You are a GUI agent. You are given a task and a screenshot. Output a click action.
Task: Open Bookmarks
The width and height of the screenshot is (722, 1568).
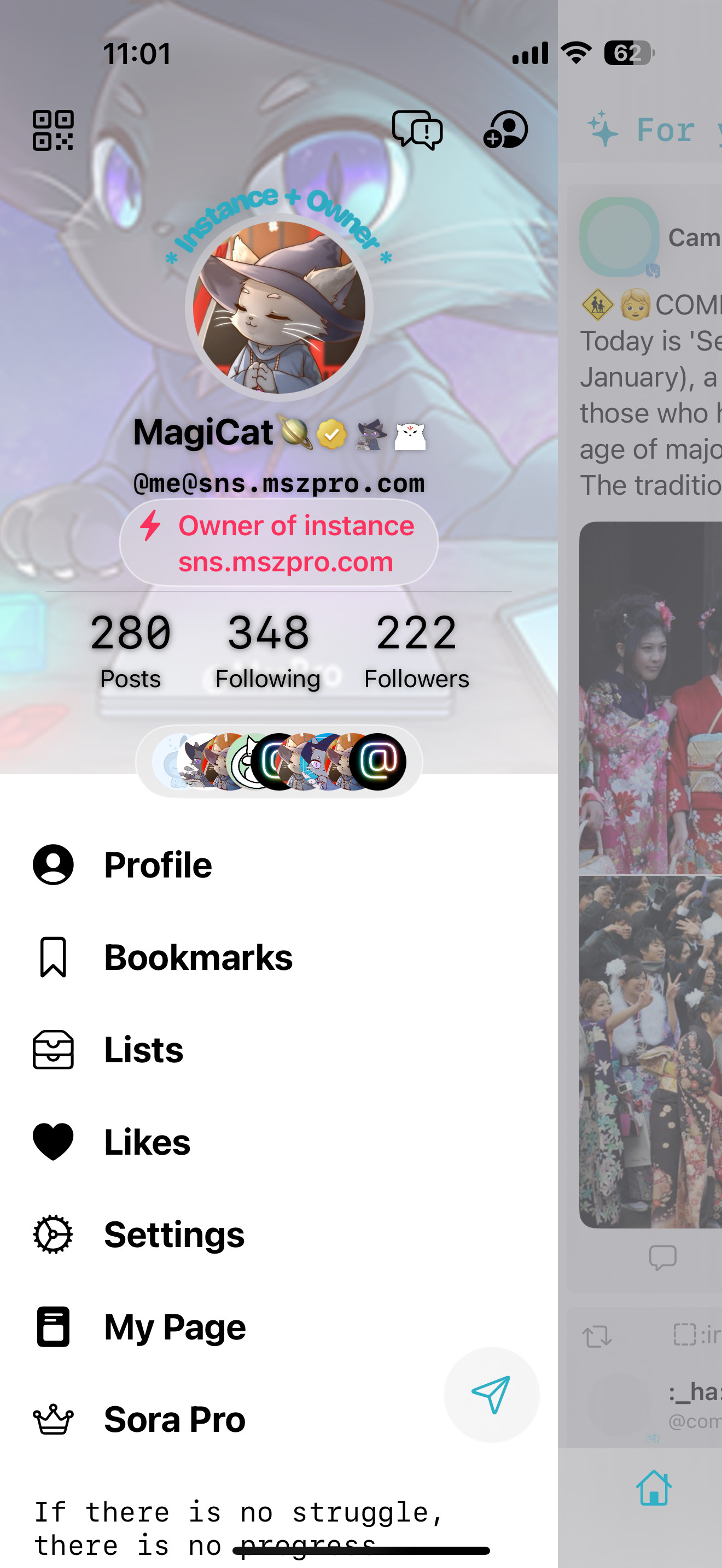(x=198, y=957)
